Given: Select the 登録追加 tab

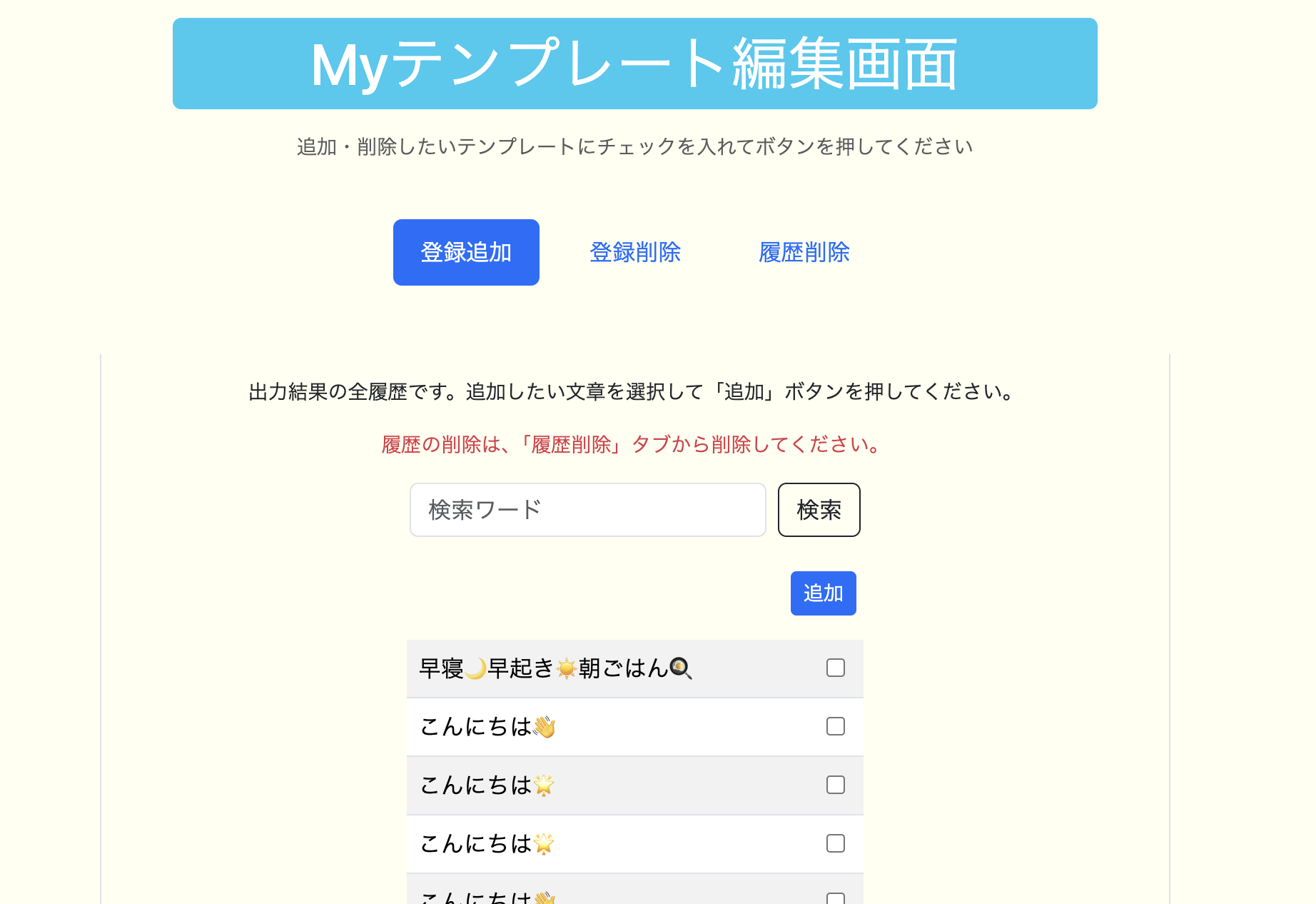Looking at the screenshot, I should point(466,252).
